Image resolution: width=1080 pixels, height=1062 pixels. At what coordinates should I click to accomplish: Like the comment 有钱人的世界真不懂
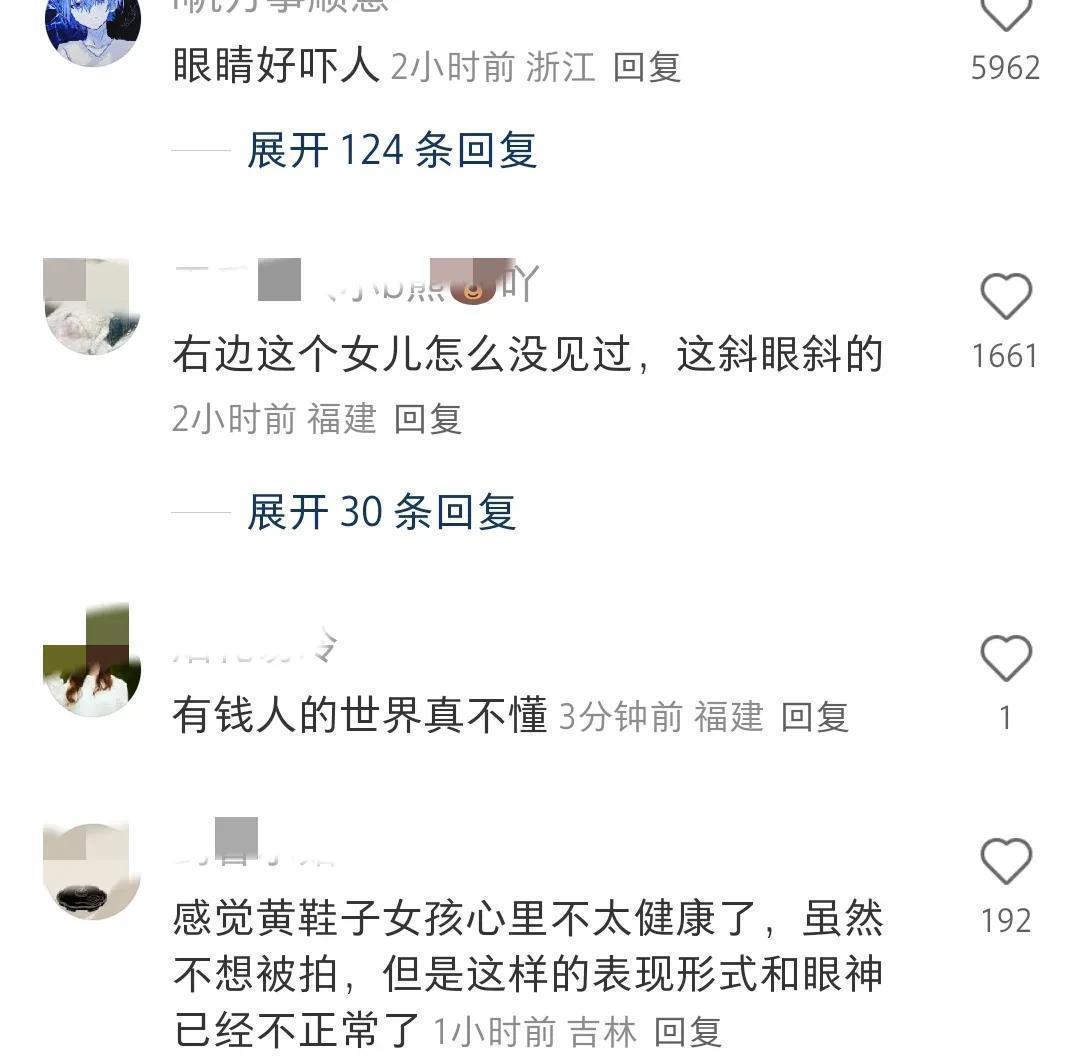1005,659
